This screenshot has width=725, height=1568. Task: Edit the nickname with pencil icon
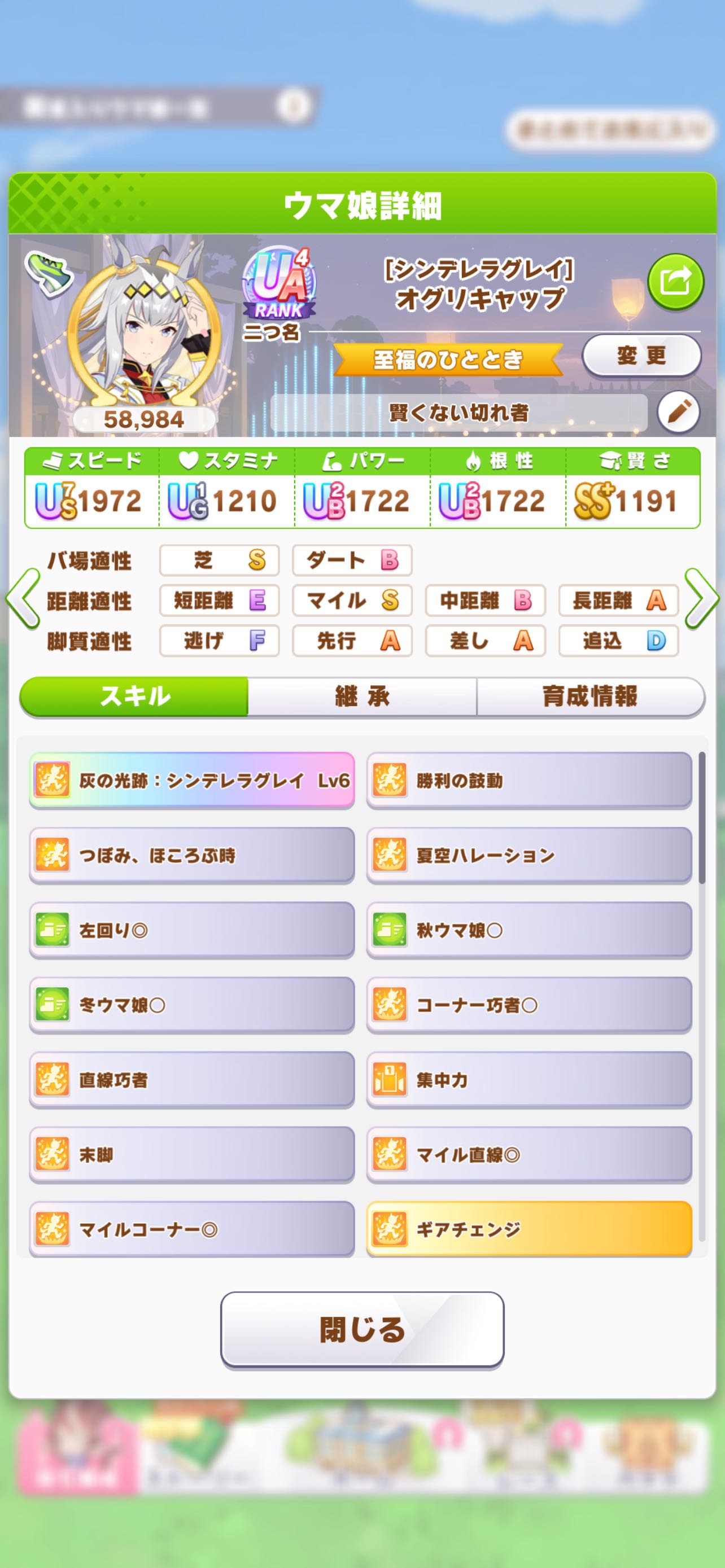coord(678,412)
